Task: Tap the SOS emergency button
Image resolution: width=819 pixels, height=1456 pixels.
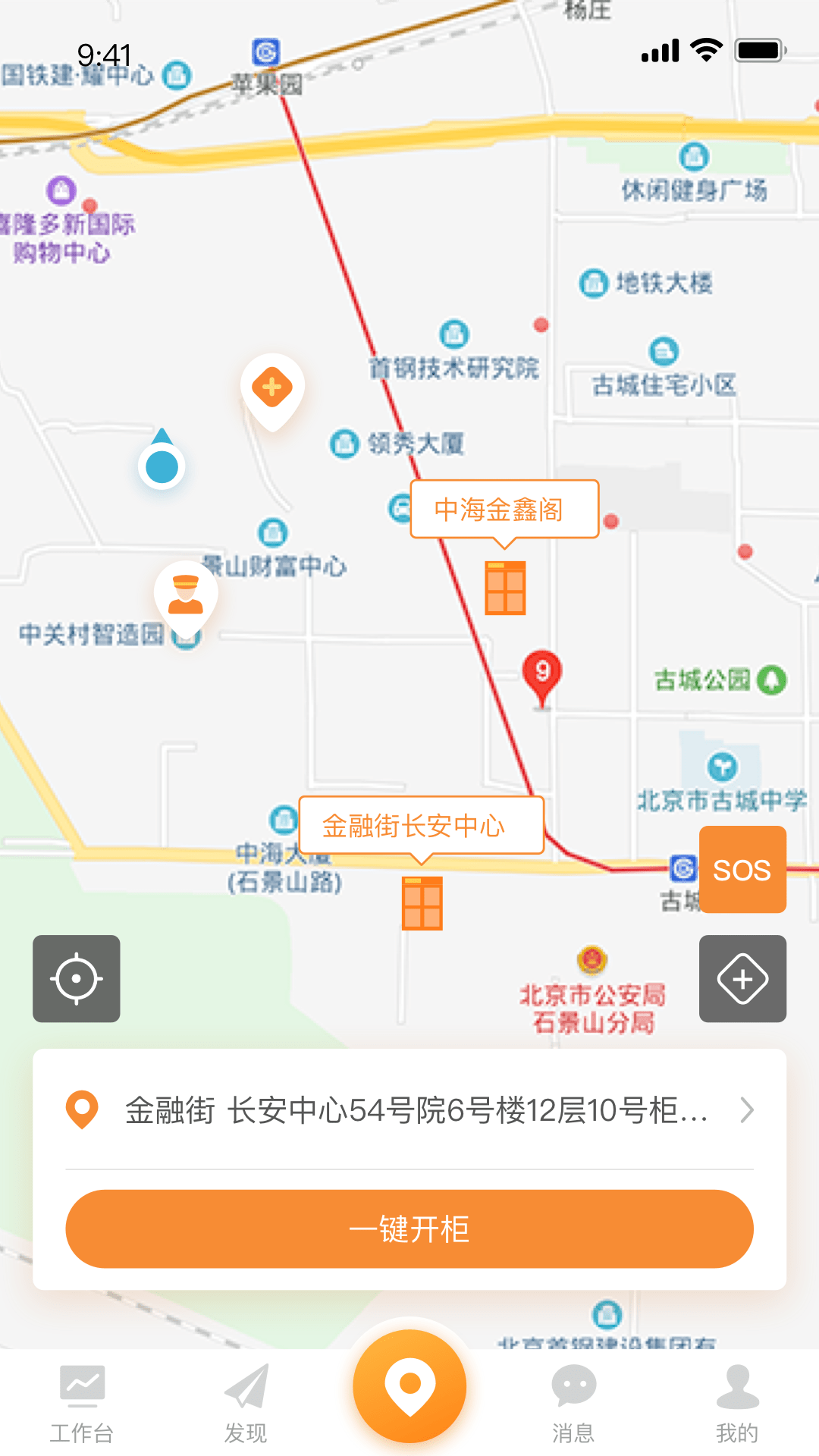Action: (x=742, y=870)
